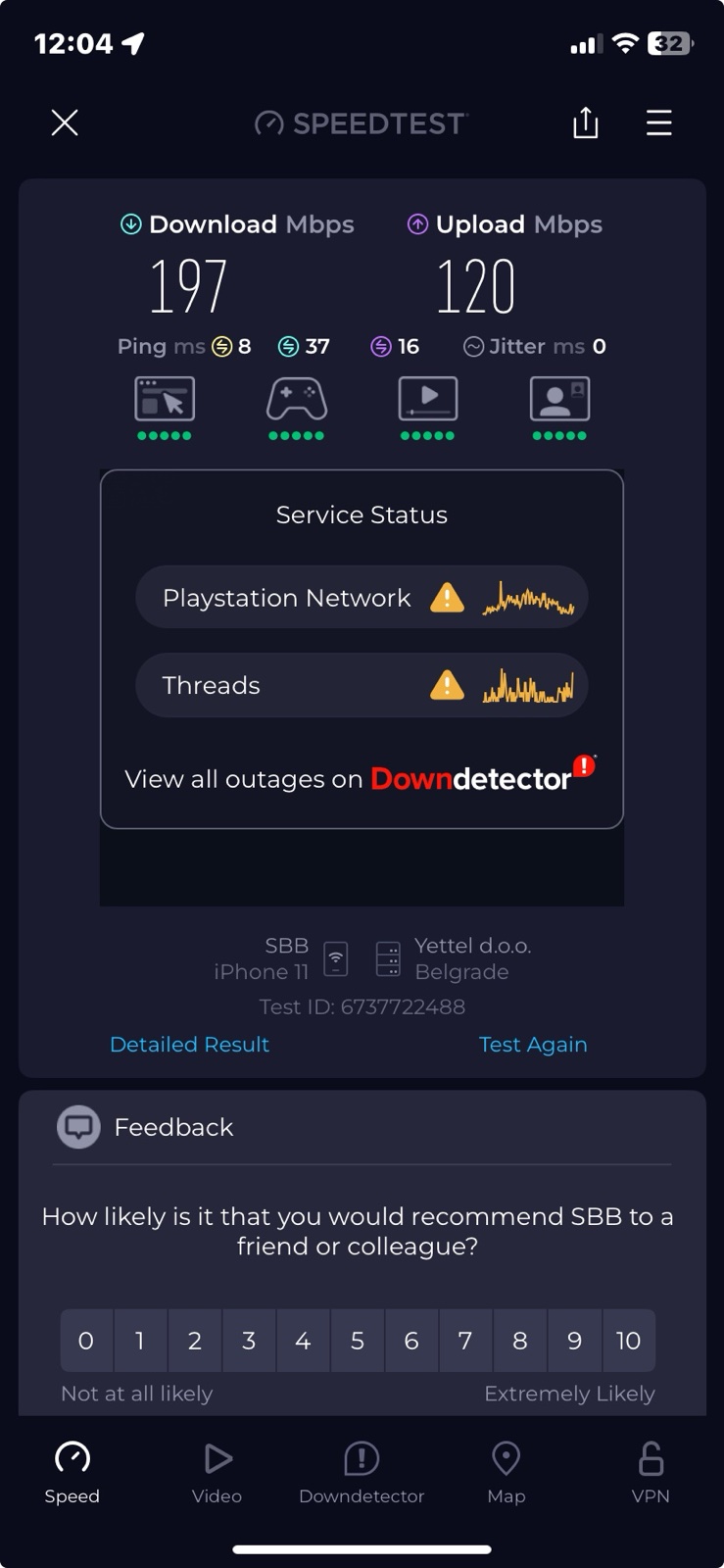Go to the VPN tab

click(x=651, y=1472)
